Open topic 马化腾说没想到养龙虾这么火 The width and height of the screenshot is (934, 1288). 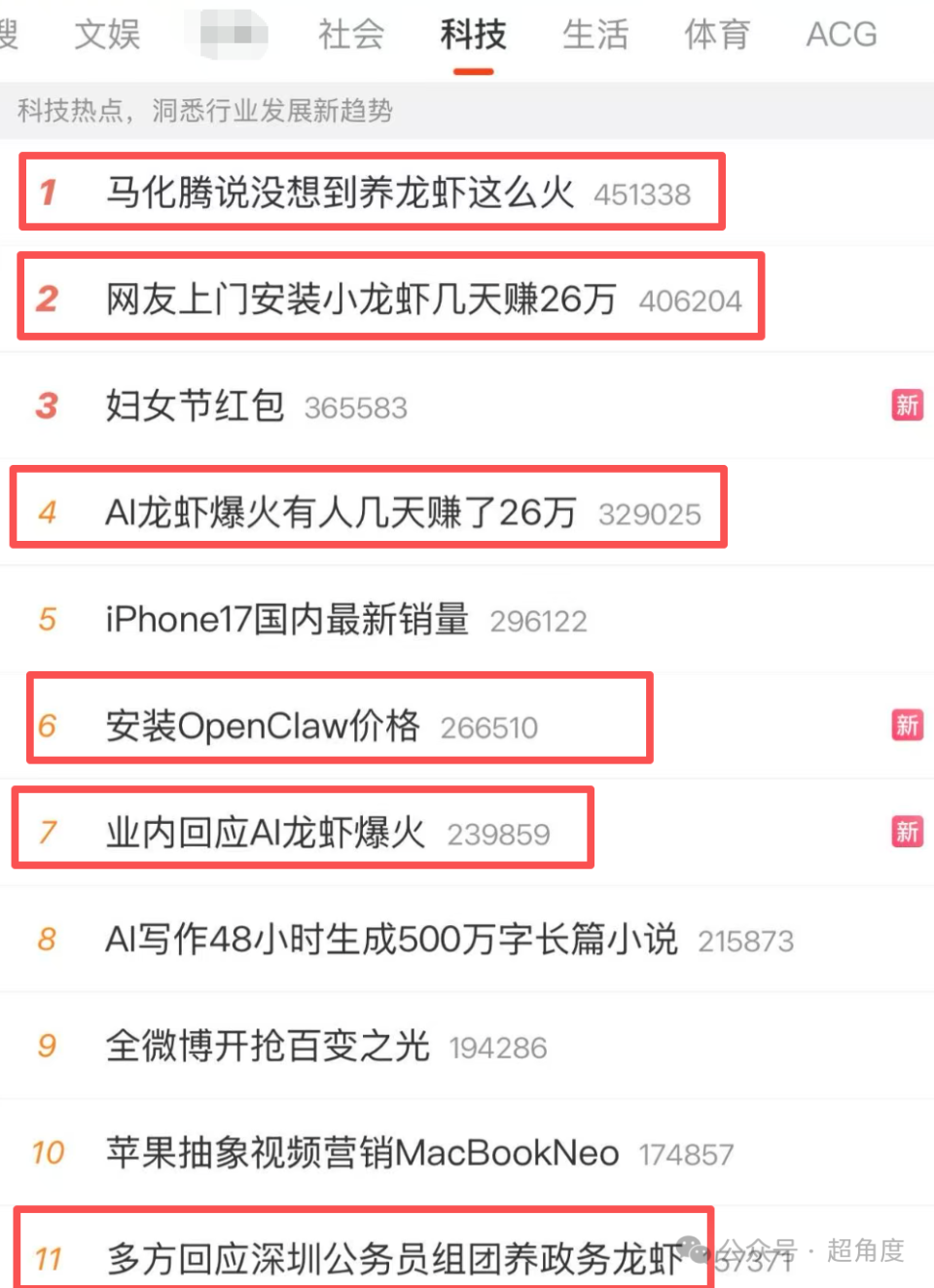point(340,193)
